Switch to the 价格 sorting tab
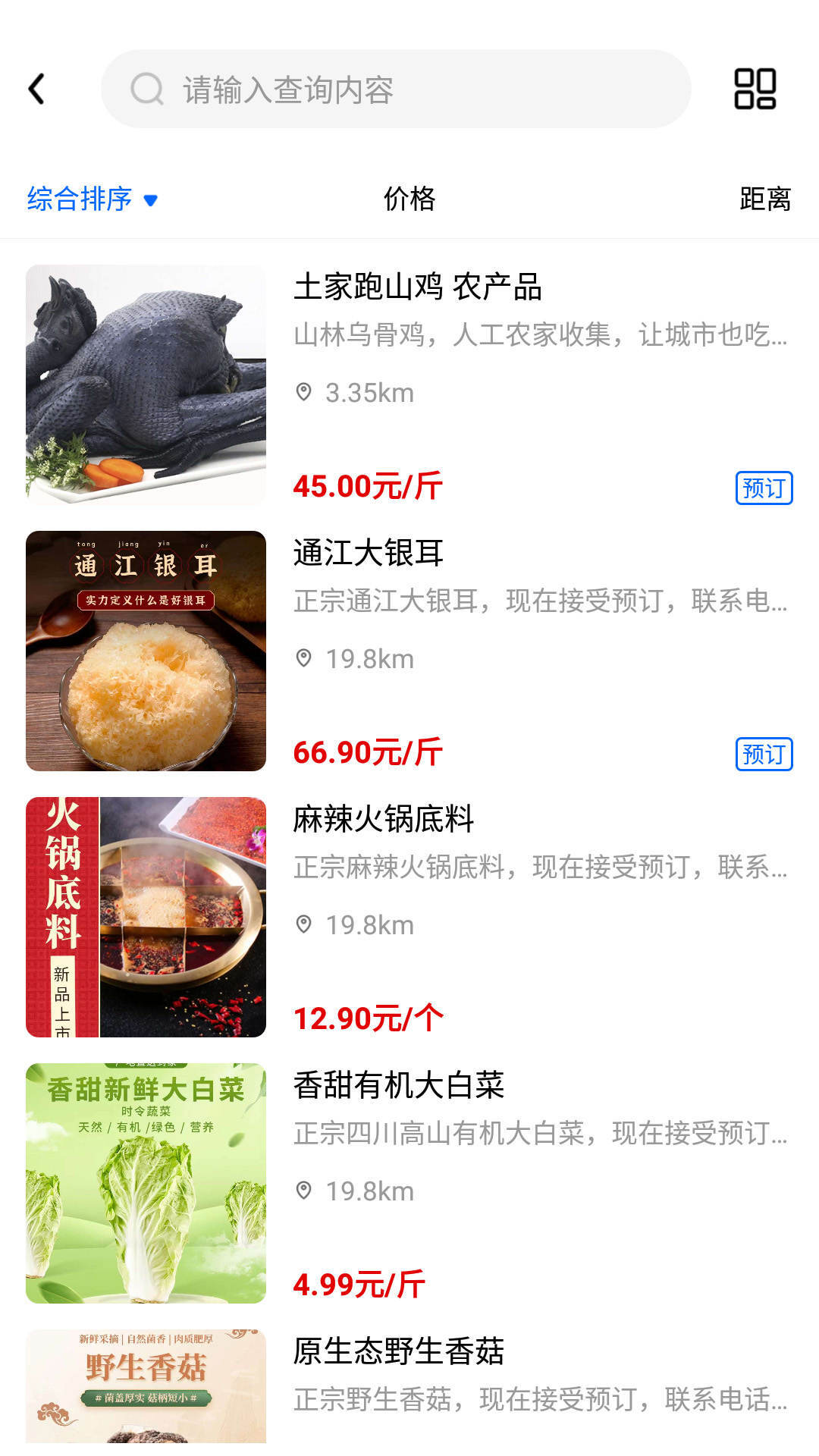This screenshot has width=819, height=1456. [409, 197]
